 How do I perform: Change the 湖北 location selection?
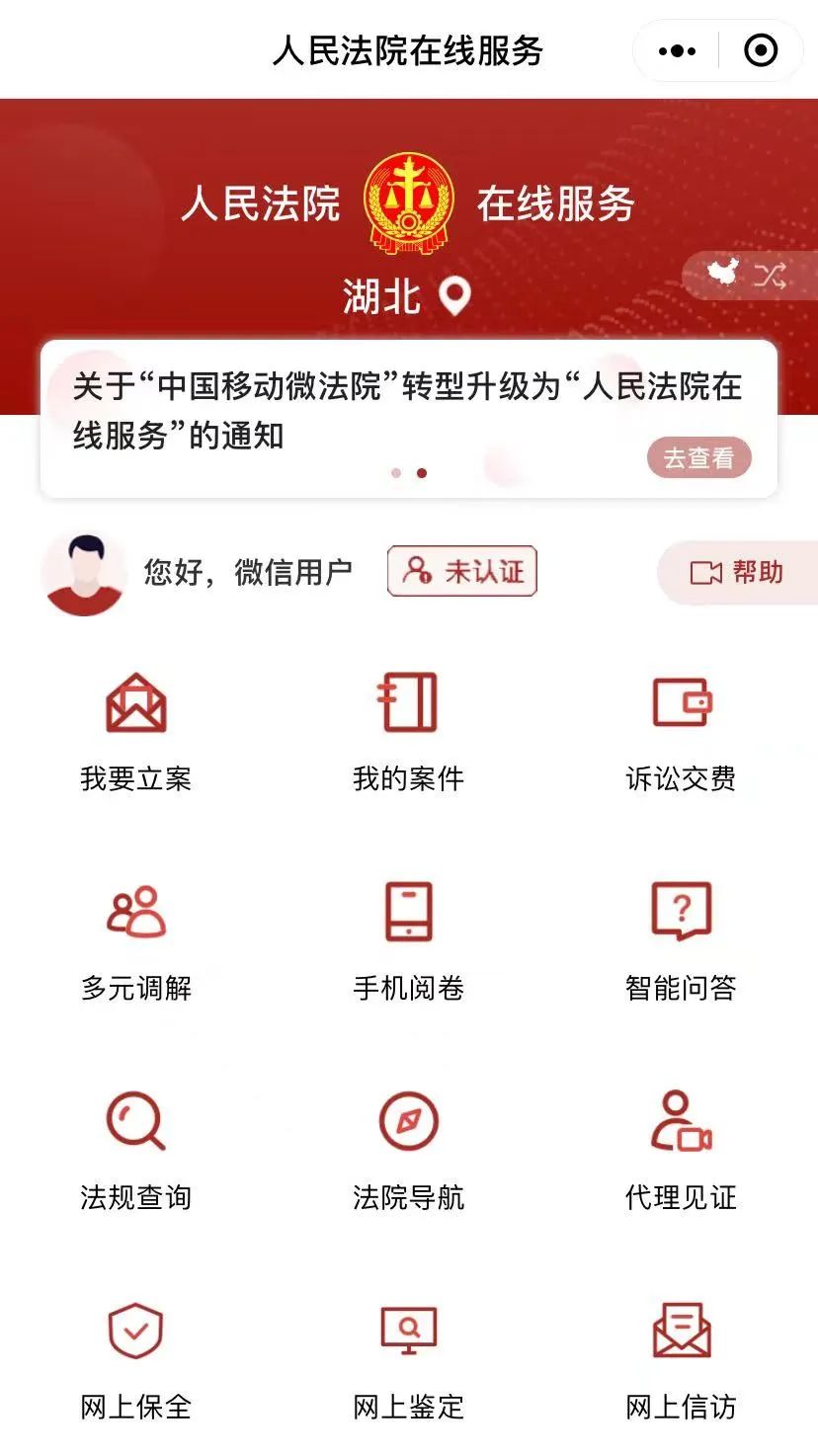coord(406,295)
